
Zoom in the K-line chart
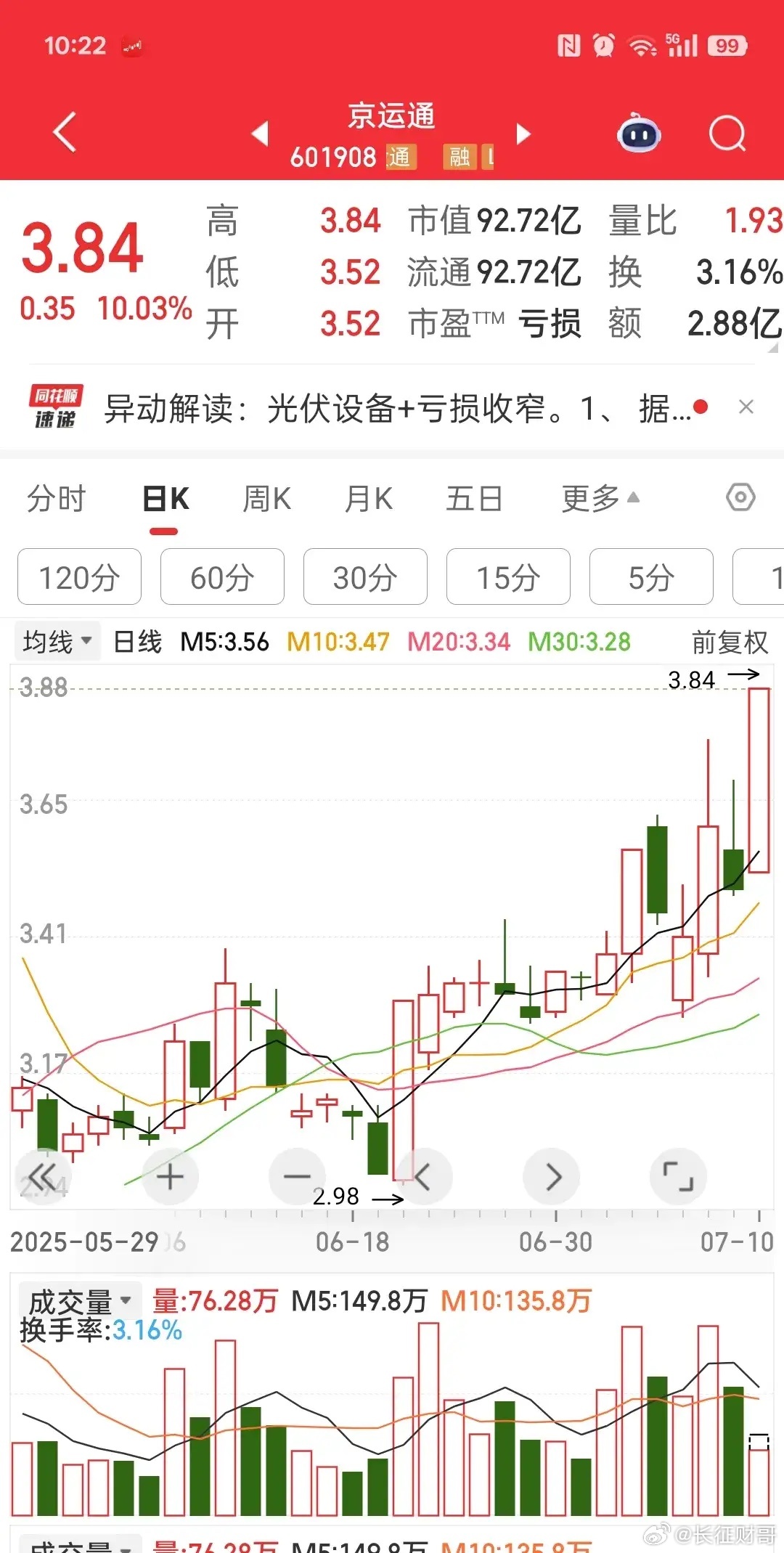click(170, 1177)
